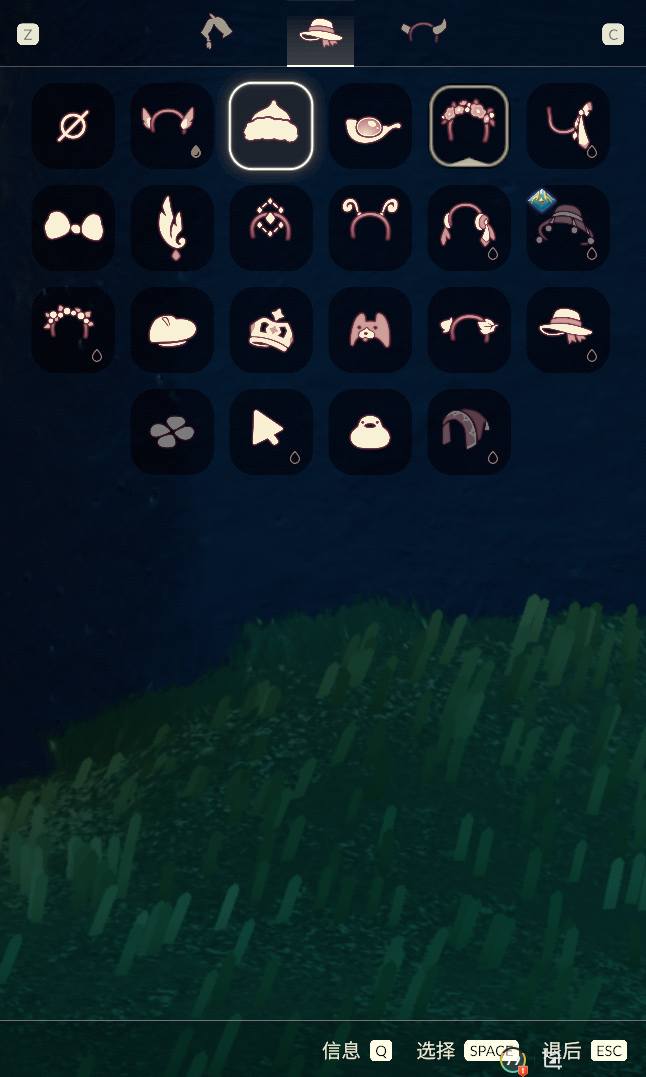The image size is (646, 1077).
Task: Confirm choice with 选择 button
Action: point(467,1051)
